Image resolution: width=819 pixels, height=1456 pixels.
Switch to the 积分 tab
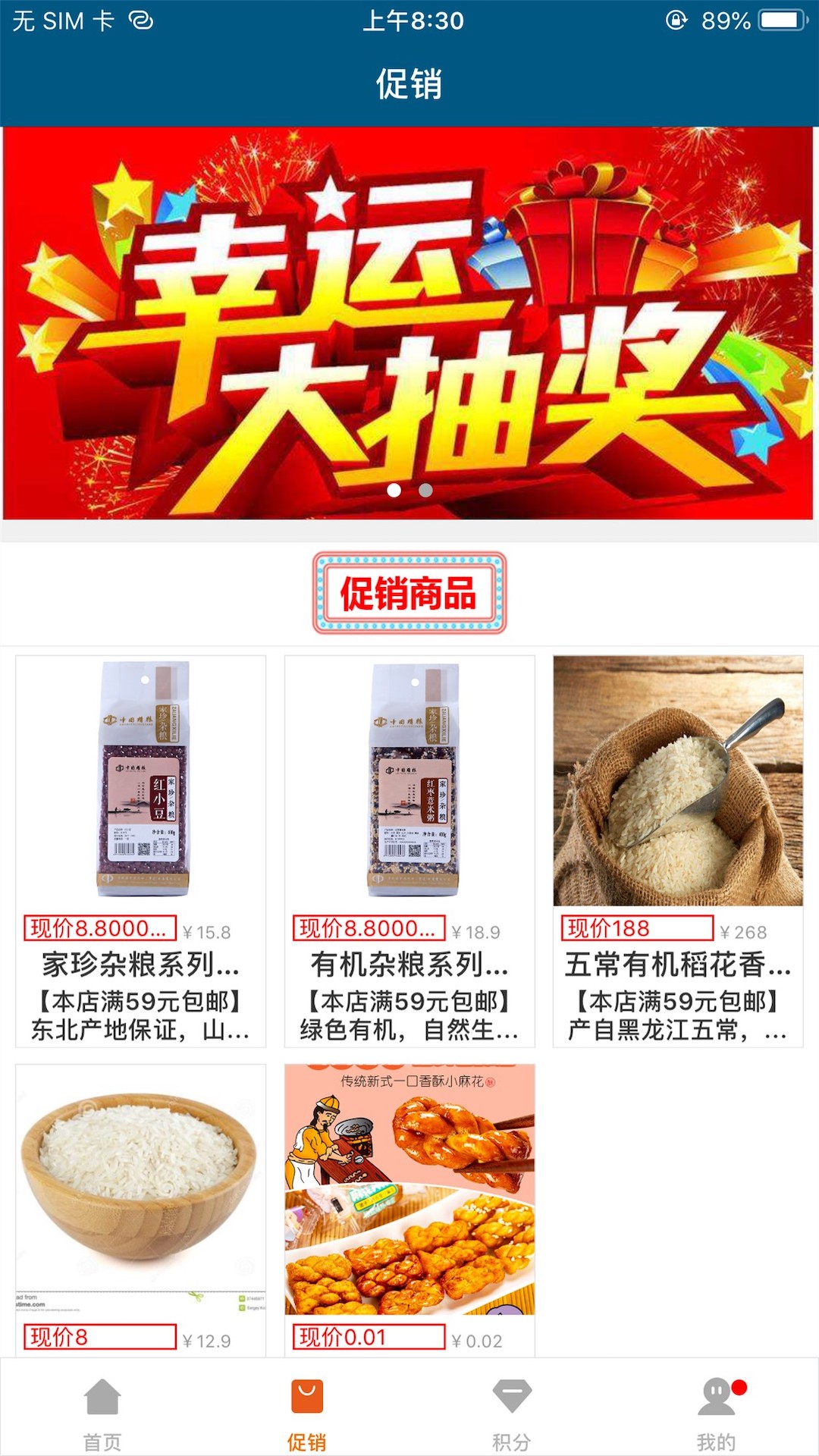point(512,1420)
